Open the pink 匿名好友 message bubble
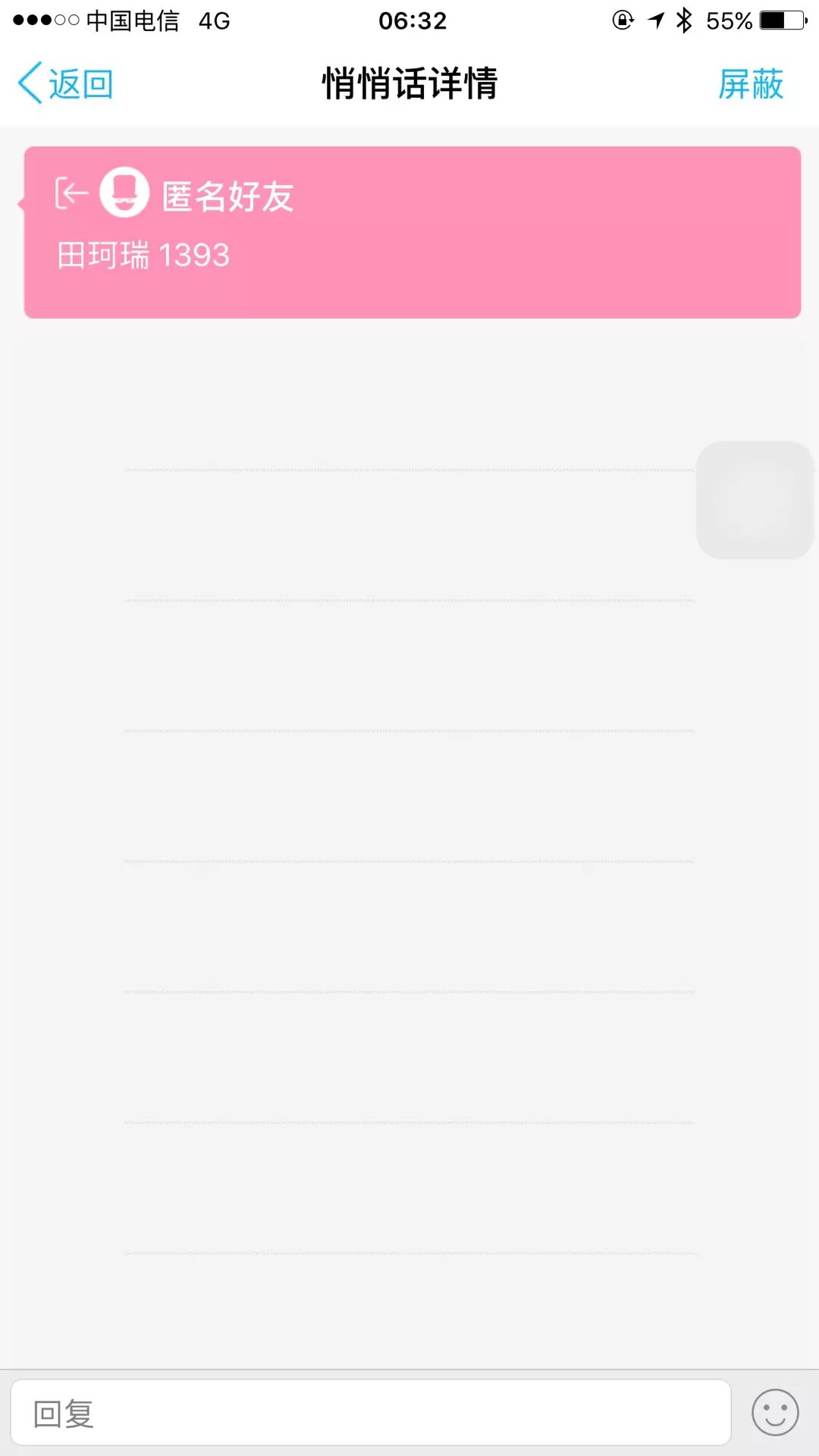The width and height of the screenshot is (819, 1456). (412, 232)
